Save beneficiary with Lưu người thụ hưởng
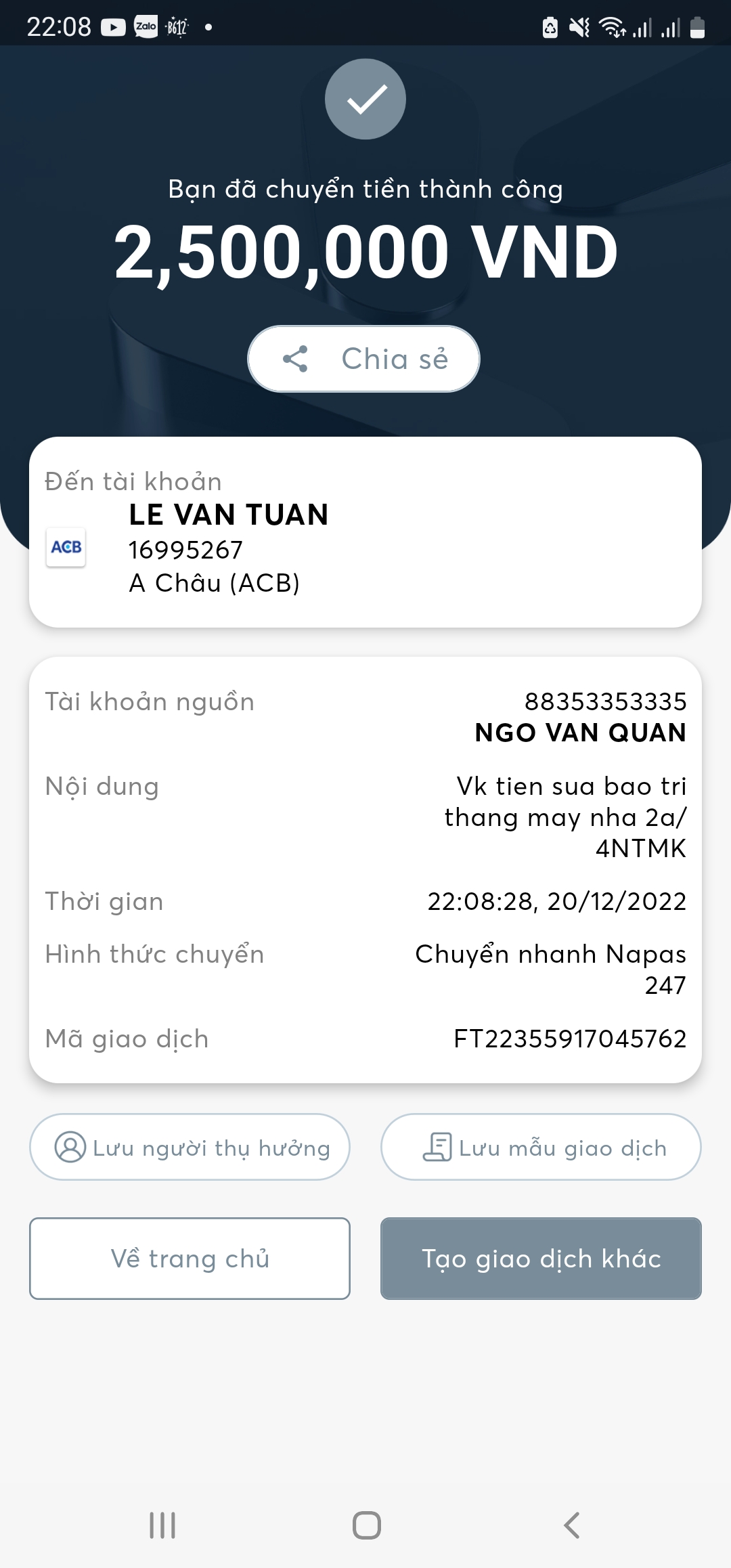The image size is (731, 1568). 190,1148
